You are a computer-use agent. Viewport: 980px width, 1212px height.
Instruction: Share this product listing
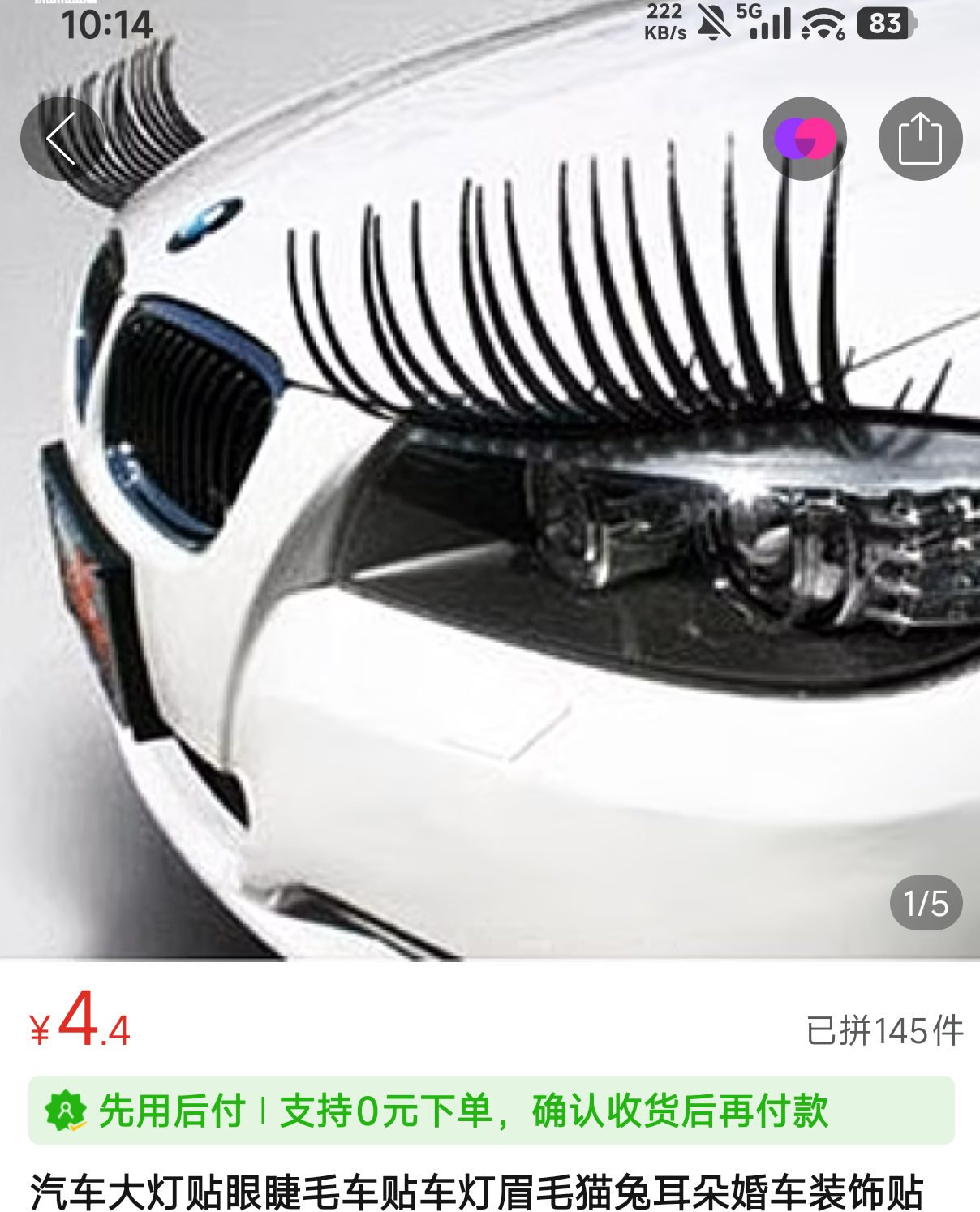point(920,139)
